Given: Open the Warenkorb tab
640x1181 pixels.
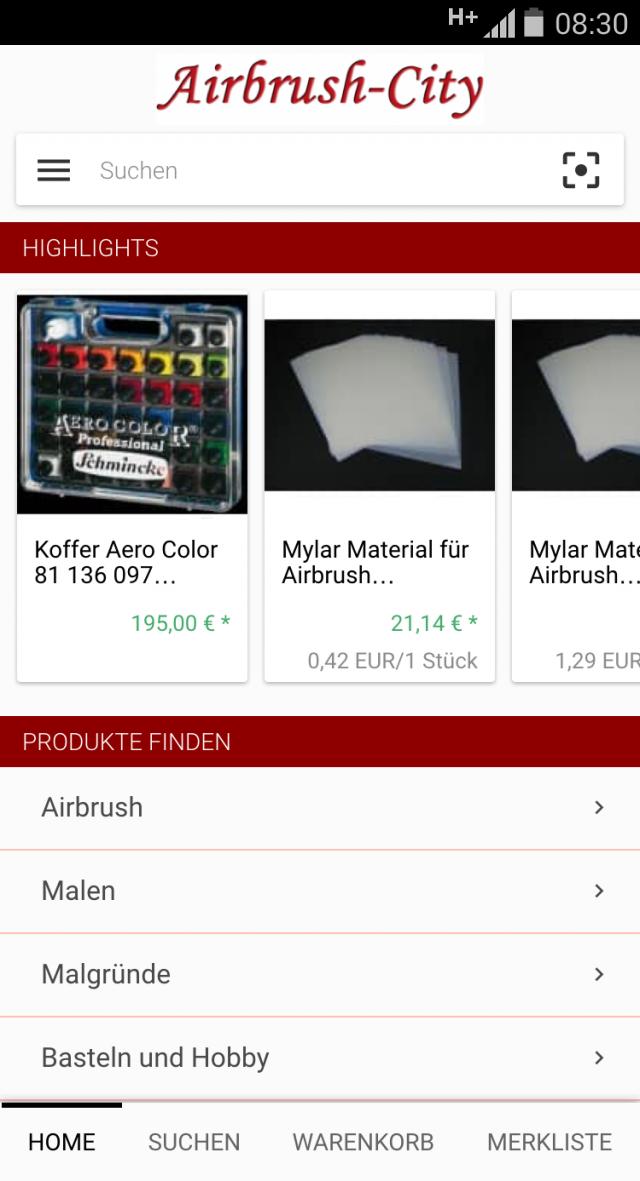Looking at the screenshot, I should 363,1142.
